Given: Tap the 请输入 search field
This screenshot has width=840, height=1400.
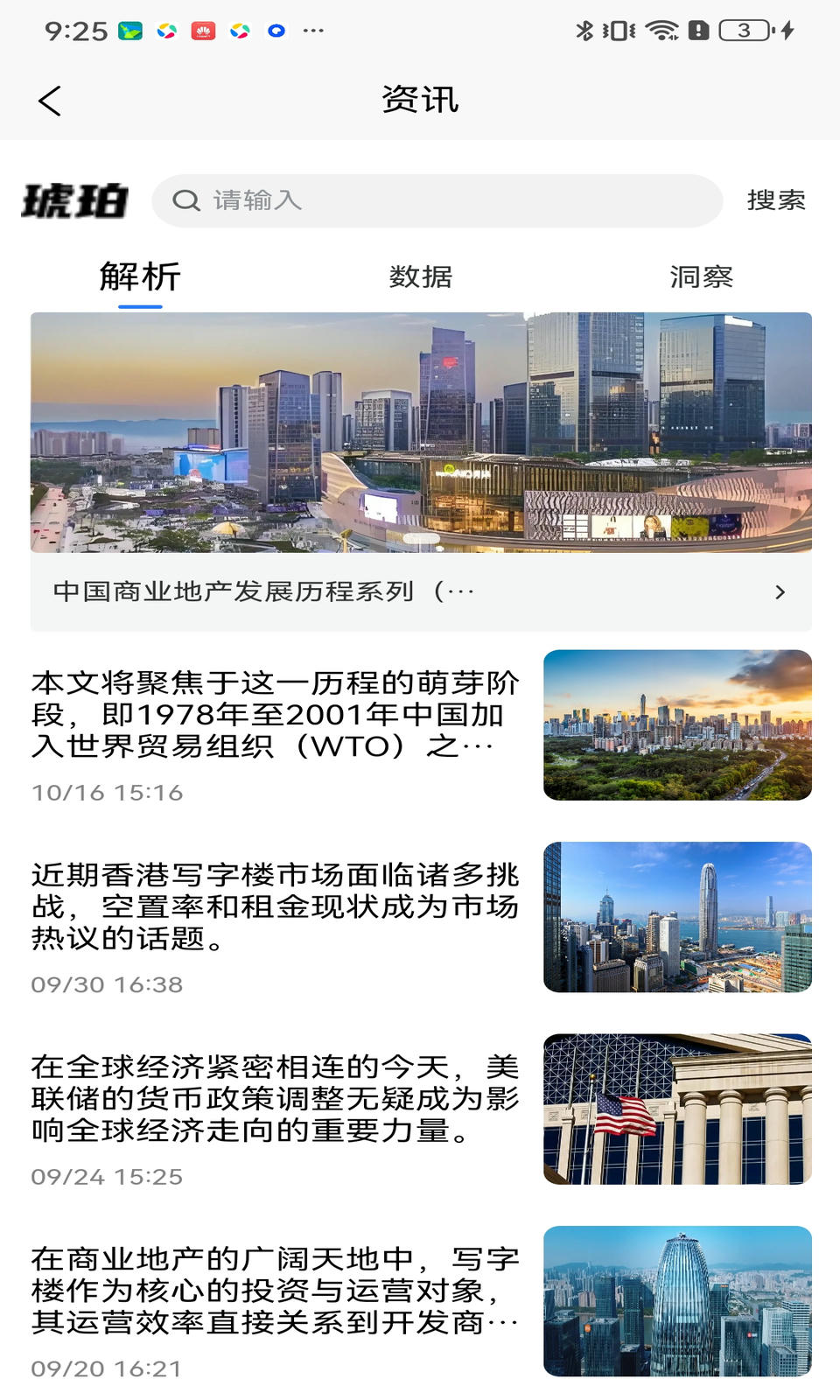Looking at the screenshot, I should click(x=437, y=200).
